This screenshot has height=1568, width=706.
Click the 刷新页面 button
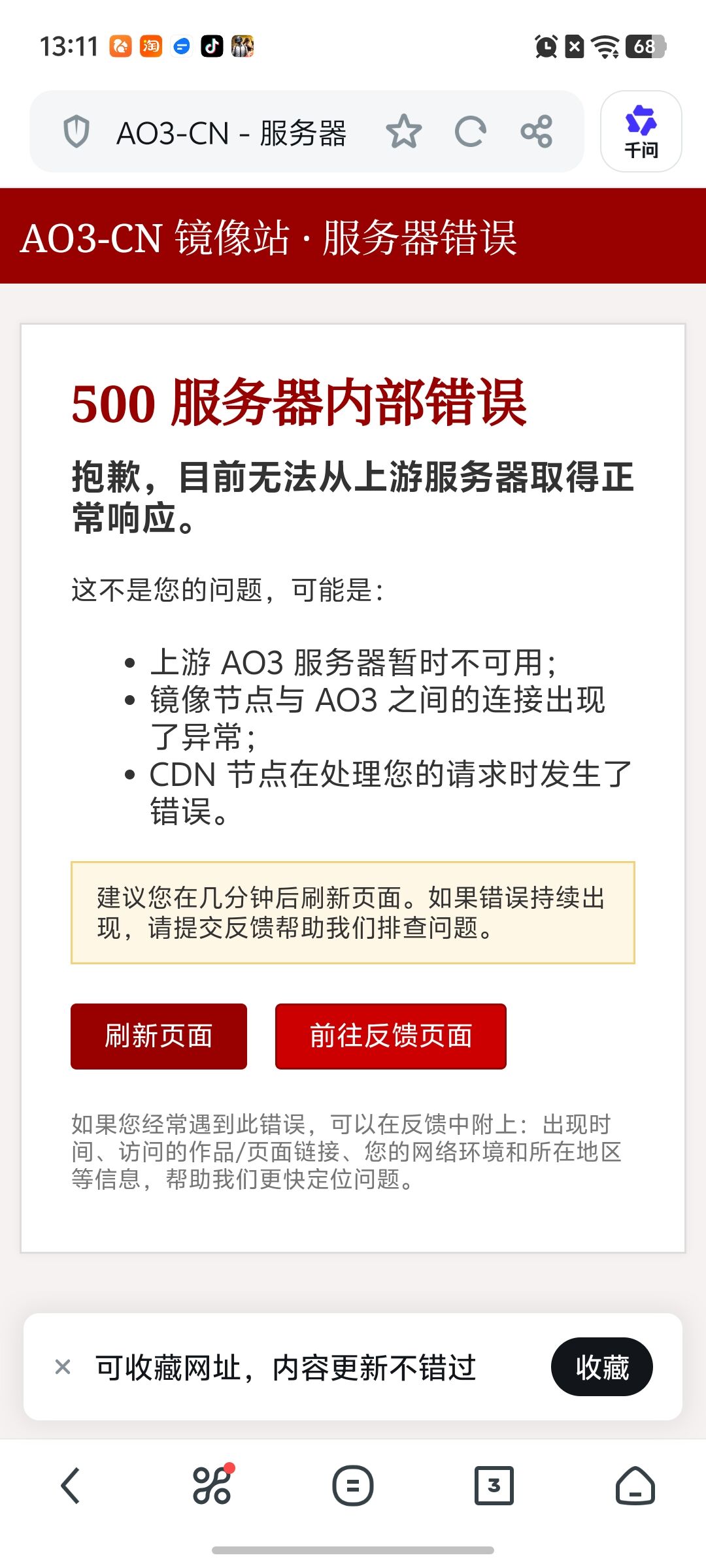point(159,1036)
